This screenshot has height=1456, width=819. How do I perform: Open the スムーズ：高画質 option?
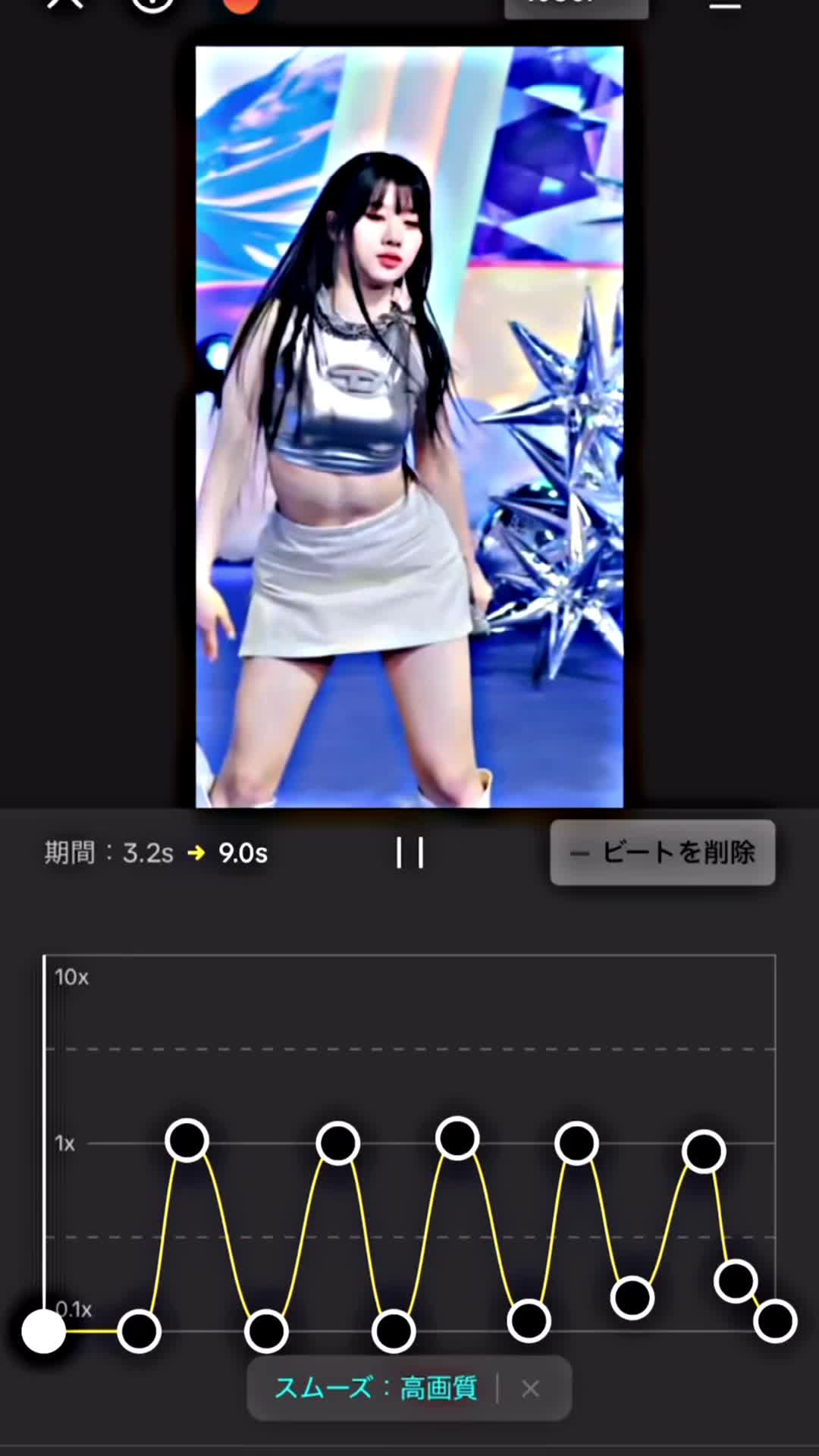click(376, 1389)
